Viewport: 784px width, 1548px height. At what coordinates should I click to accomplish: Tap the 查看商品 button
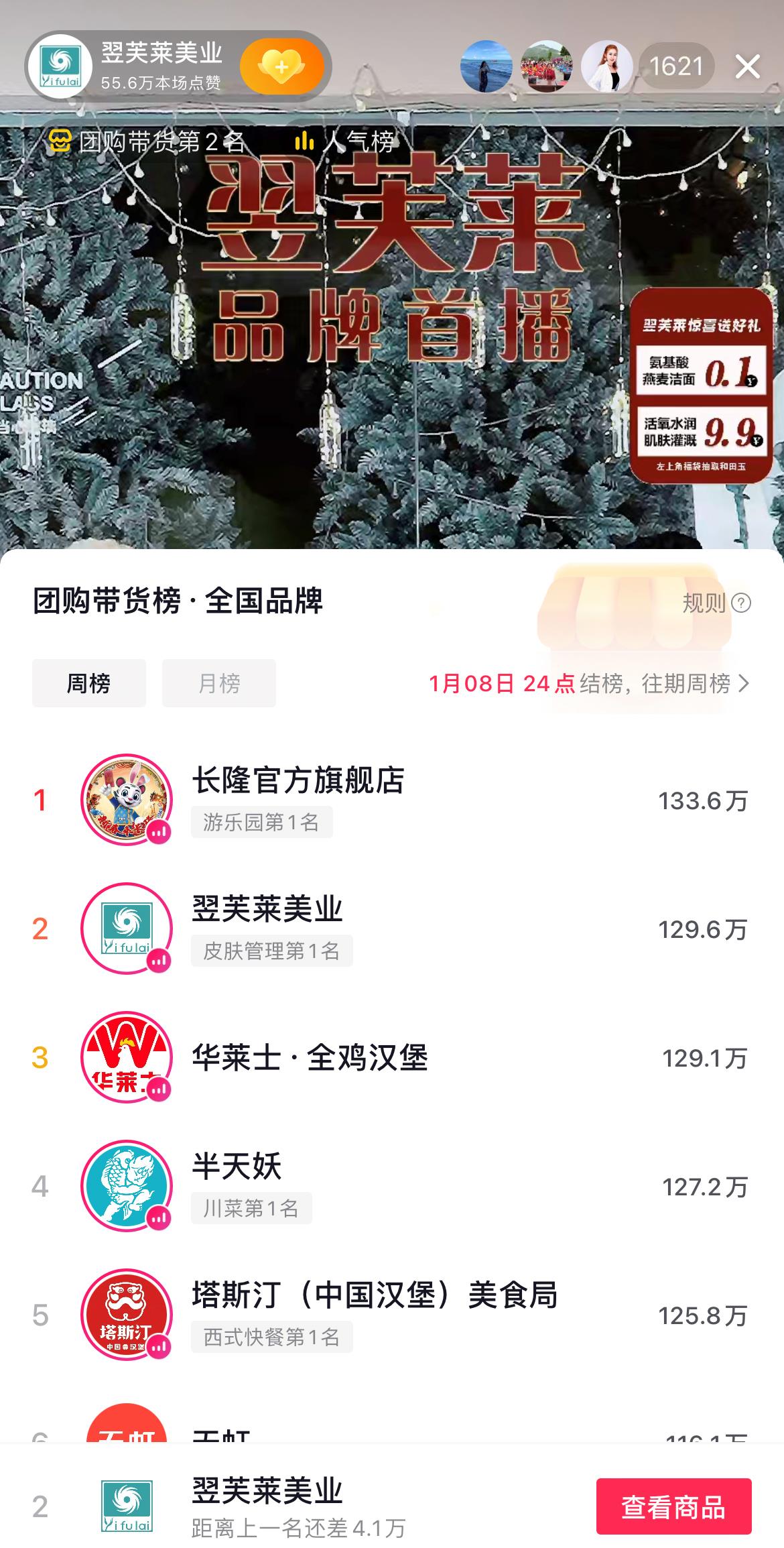(673, 1506)
